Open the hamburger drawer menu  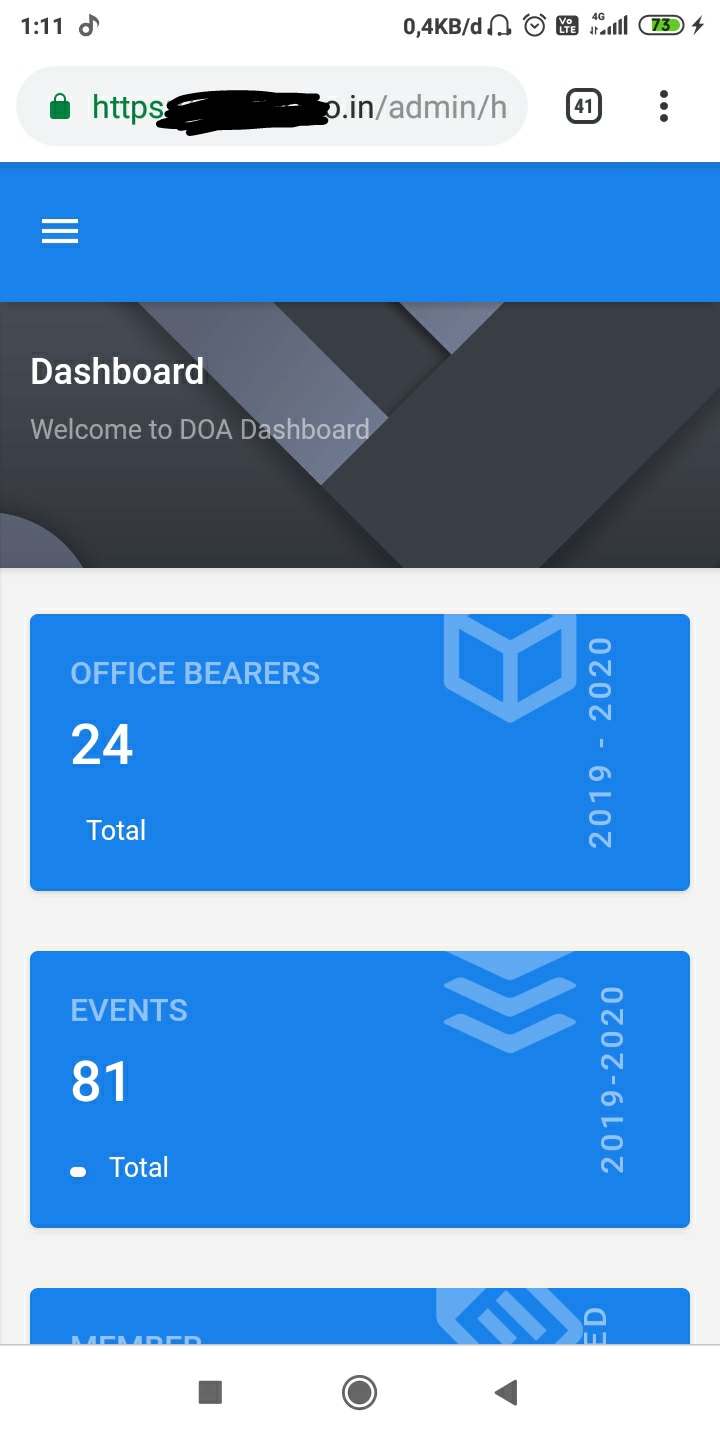coord(60,232)
